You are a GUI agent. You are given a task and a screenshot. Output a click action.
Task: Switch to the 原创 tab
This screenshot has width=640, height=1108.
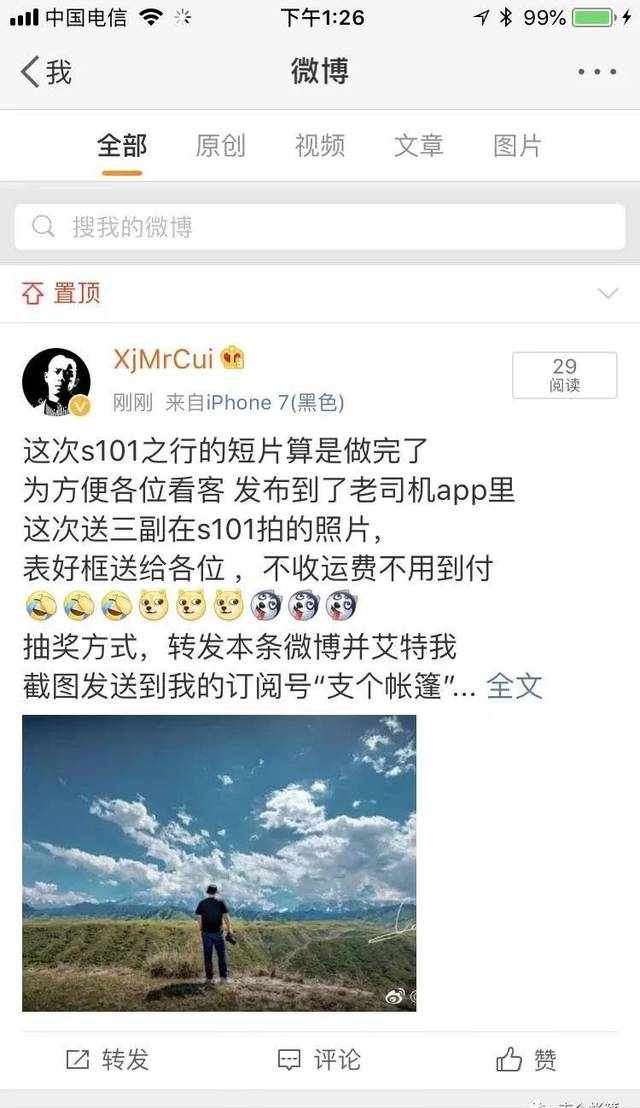[x=220, y=146]
